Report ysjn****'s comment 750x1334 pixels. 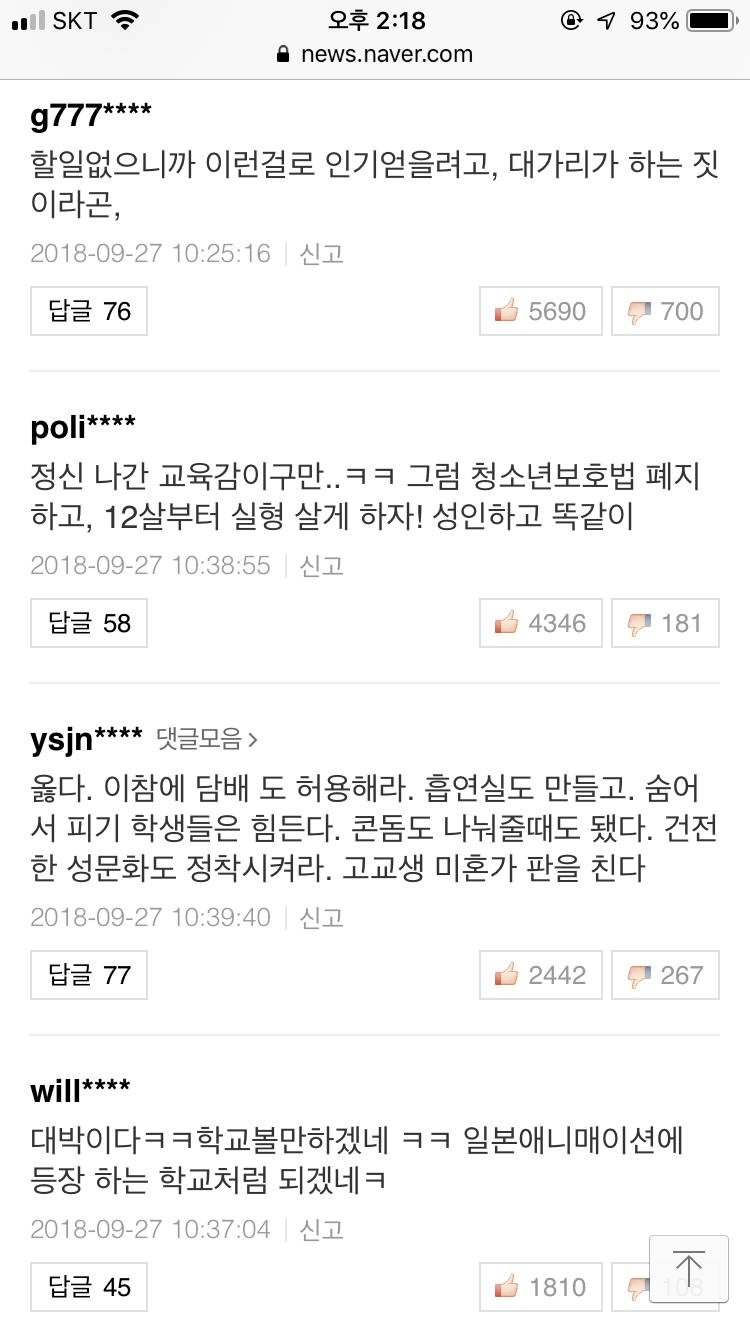(321, 918)
